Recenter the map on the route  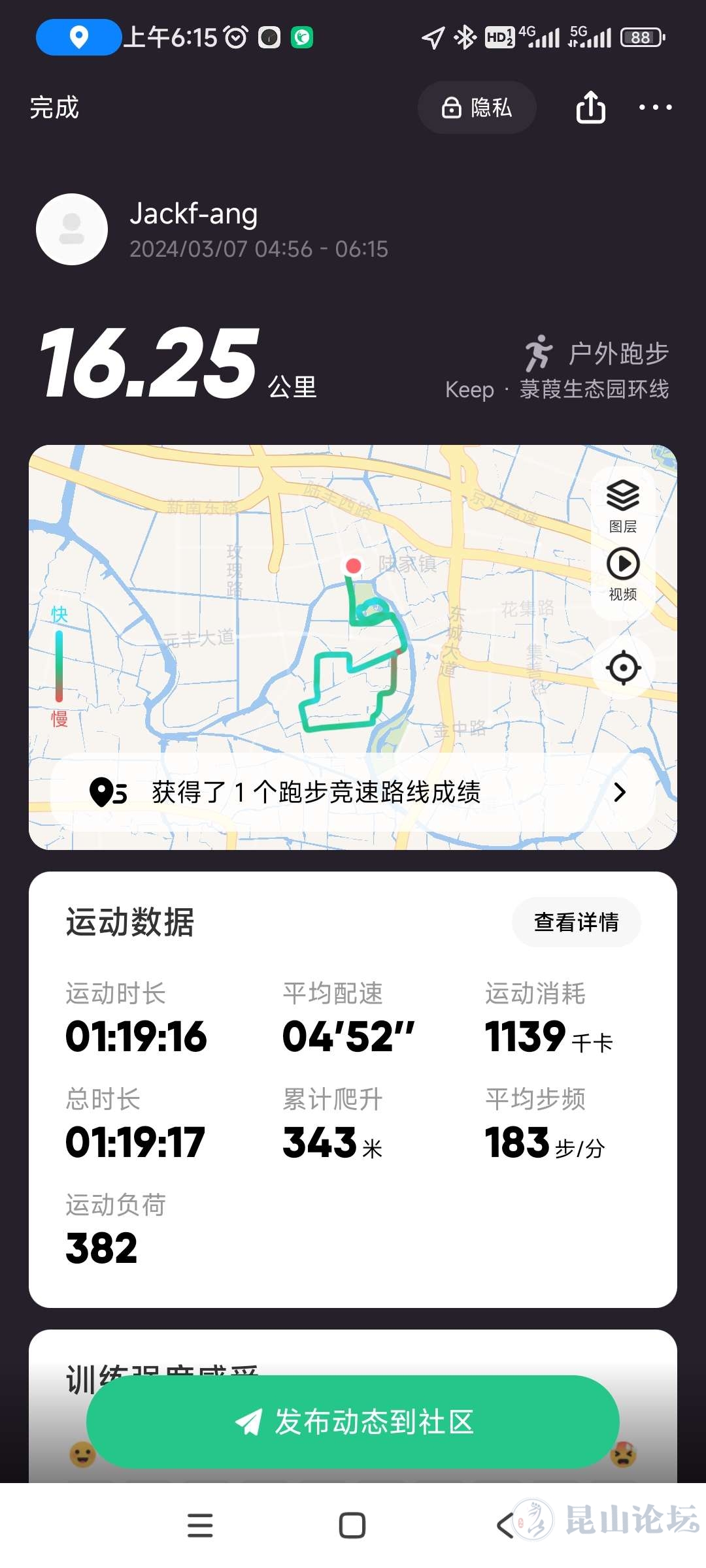click(623, 668)
